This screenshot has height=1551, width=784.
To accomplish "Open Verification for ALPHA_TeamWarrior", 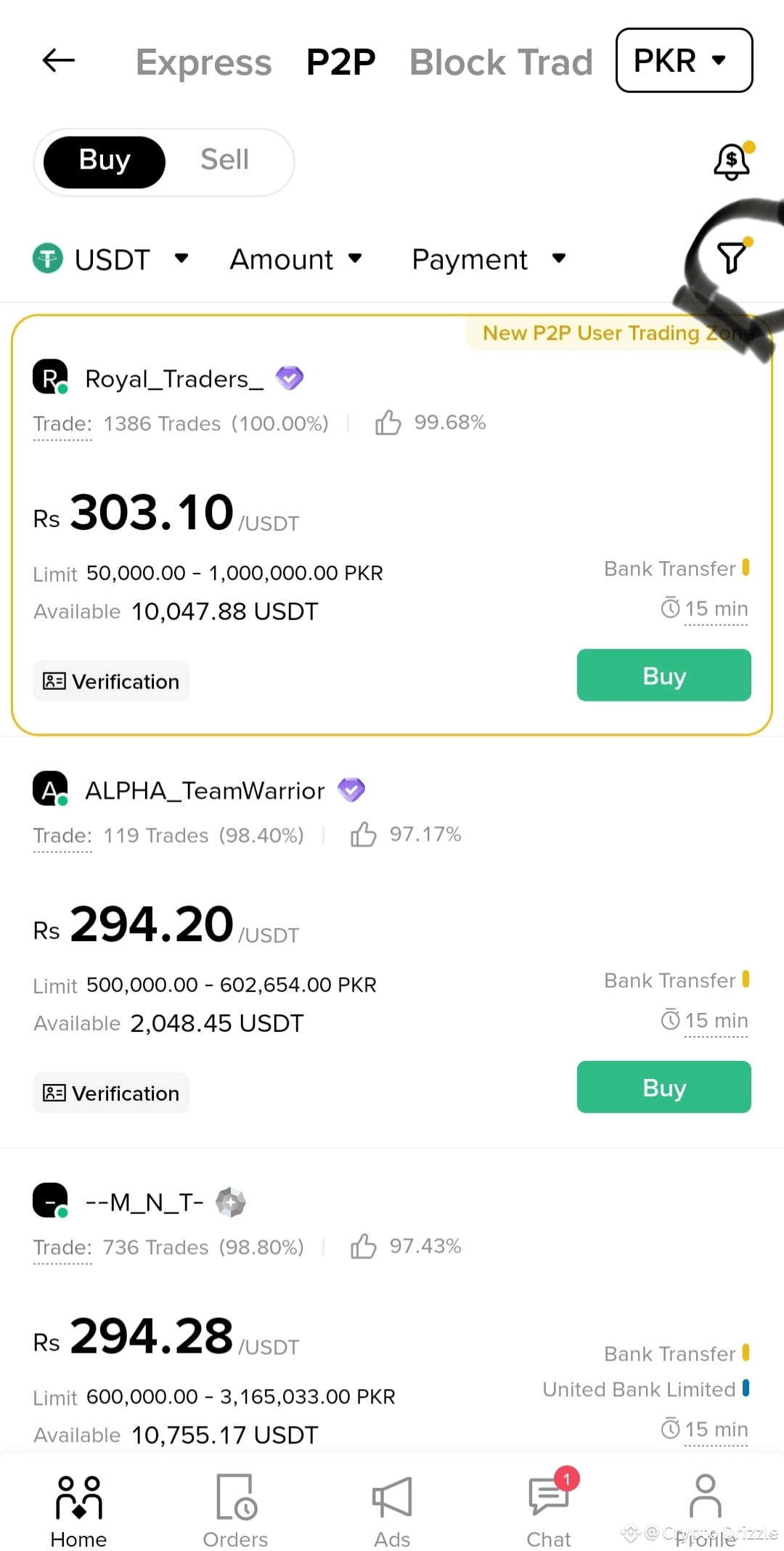I will pos(110,1093).
